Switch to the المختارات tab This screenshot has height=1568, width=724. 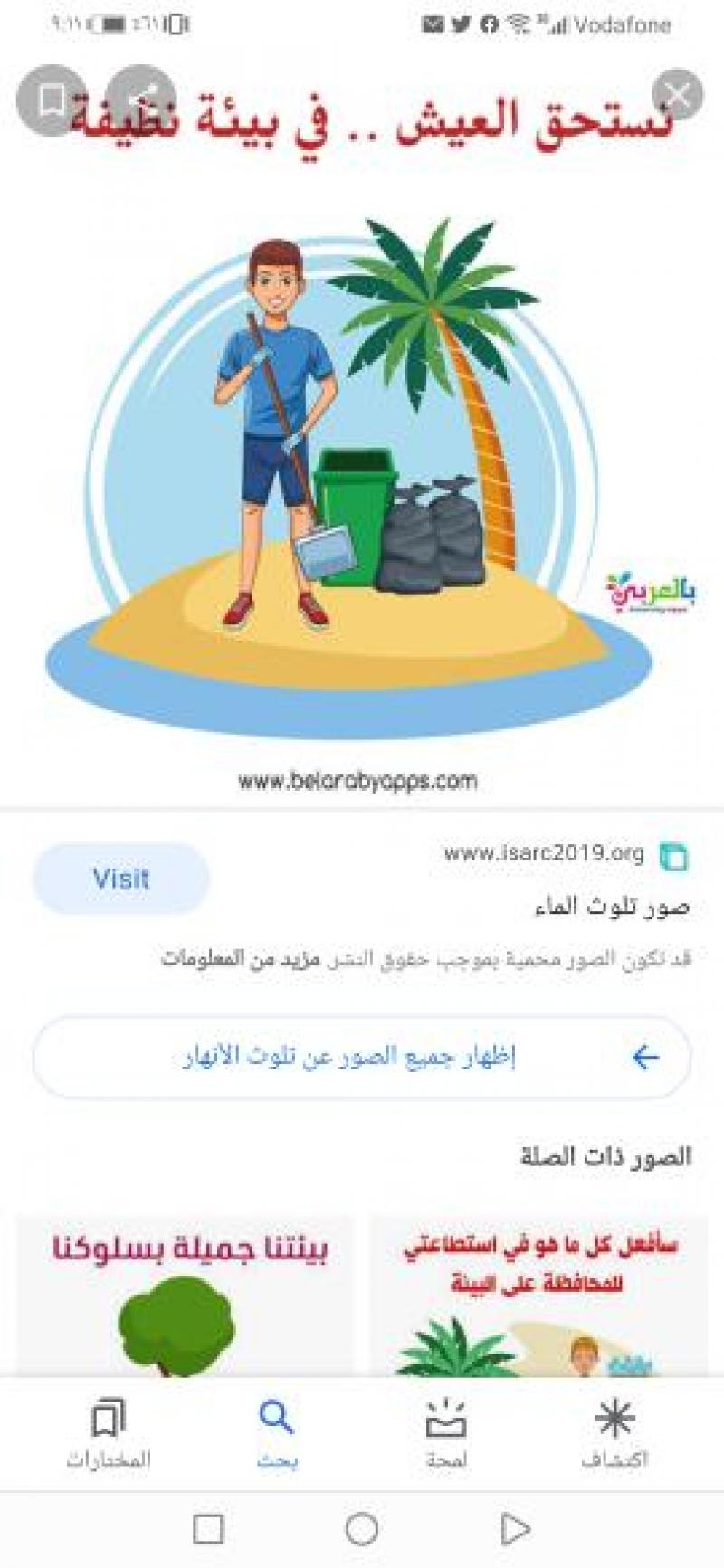(108, 1434)
